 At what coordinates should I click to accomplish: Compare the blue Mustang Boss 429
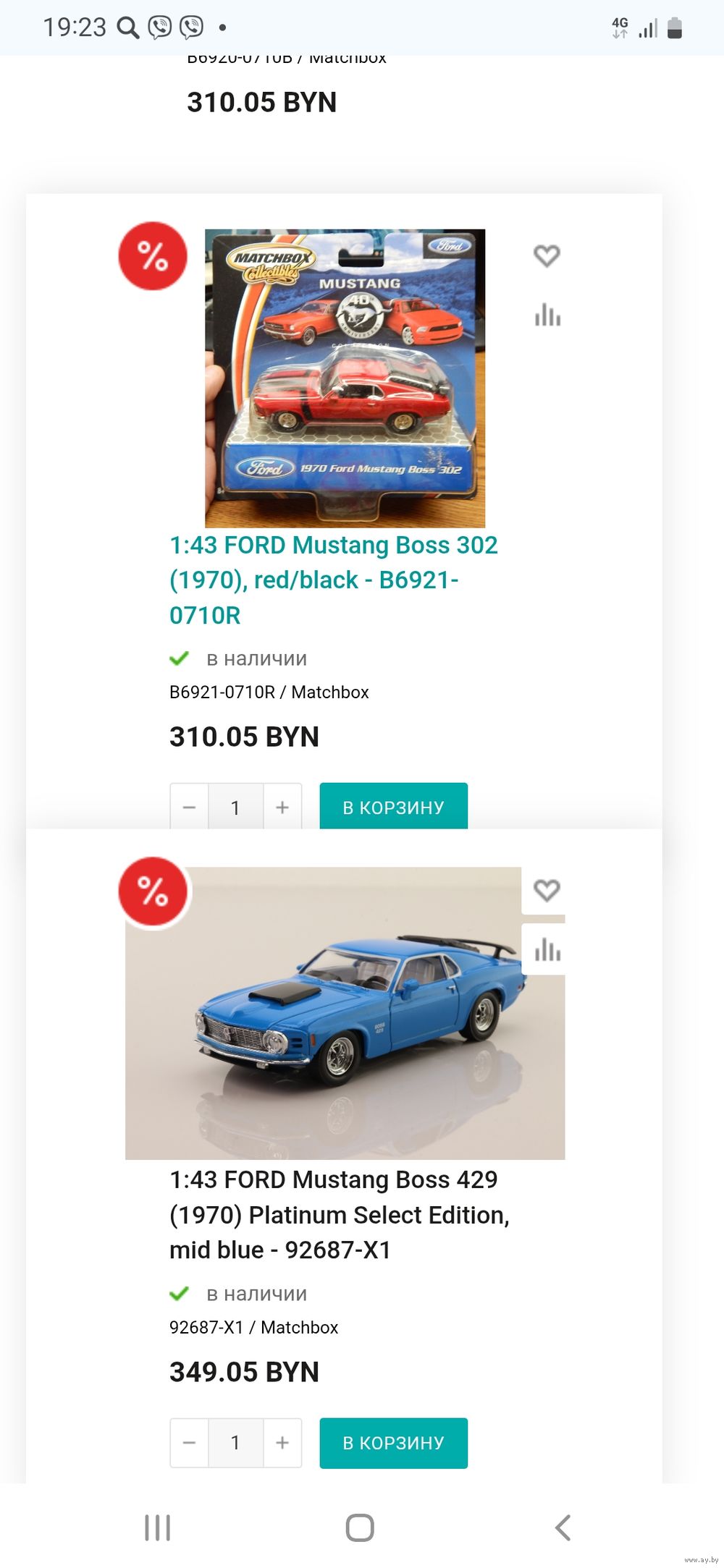(547, 950)
